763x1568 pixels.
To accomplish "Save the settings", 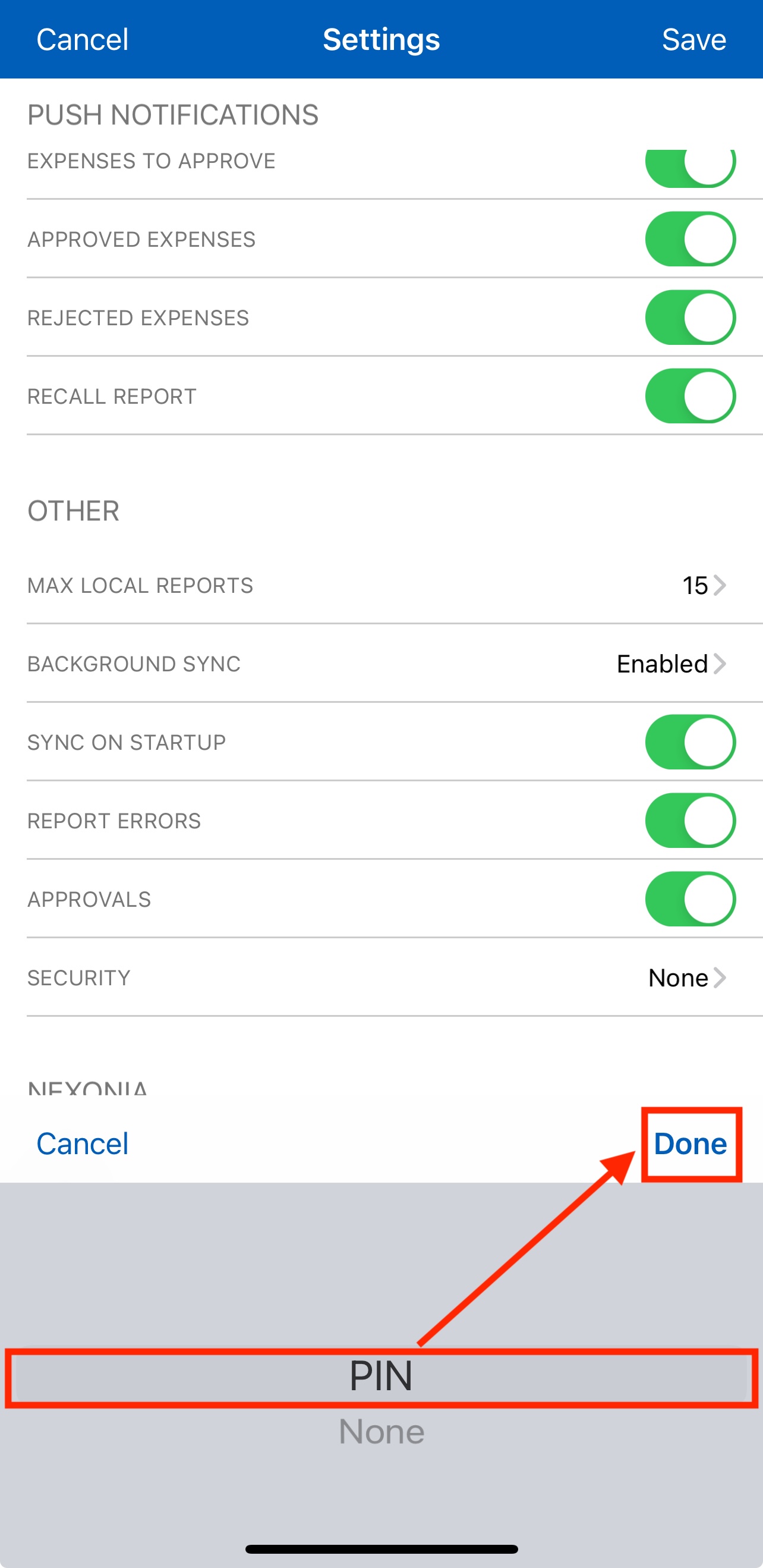I will (x=693, y=40).
